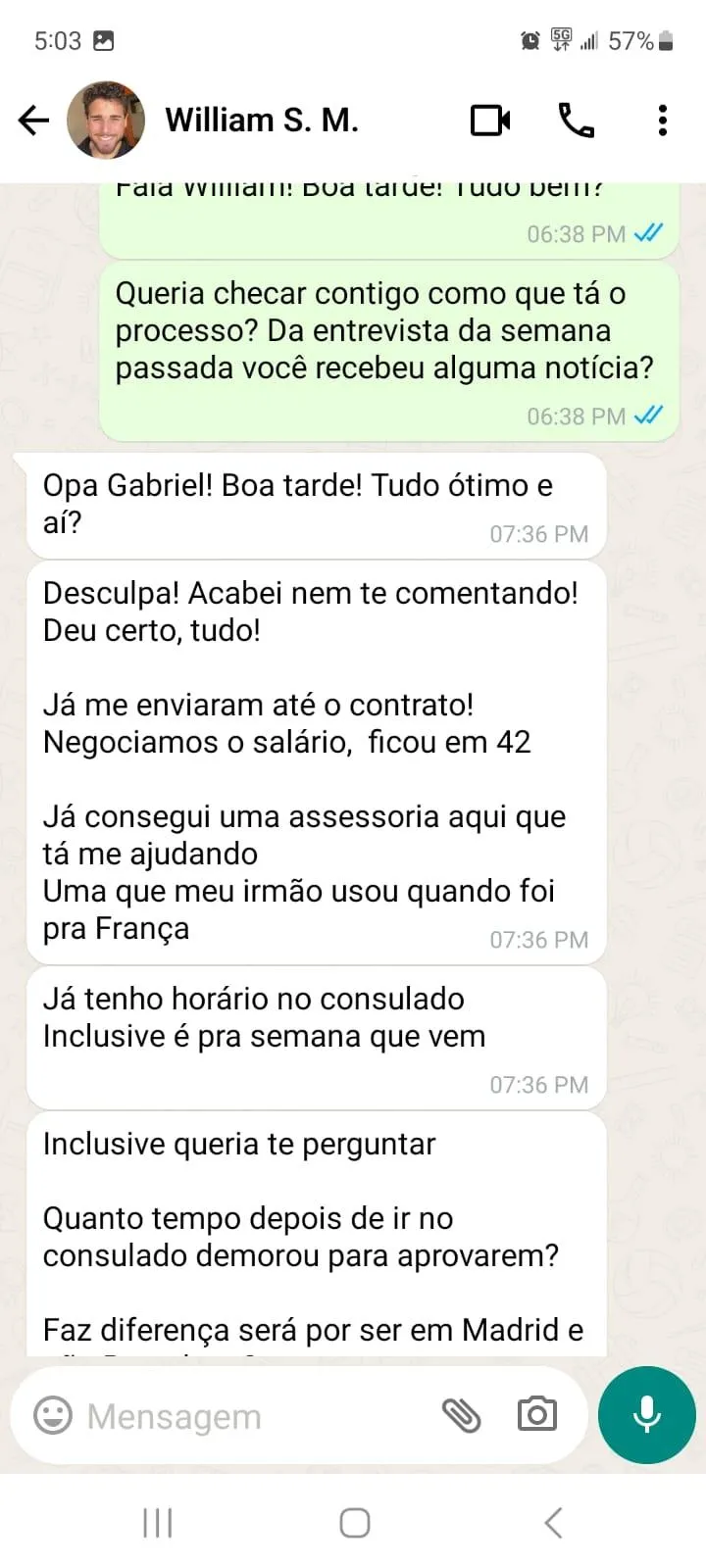Open the emoji picker
This screenshot has width=706, height=1568.
pyautogui.click(x=53, y=1415)
